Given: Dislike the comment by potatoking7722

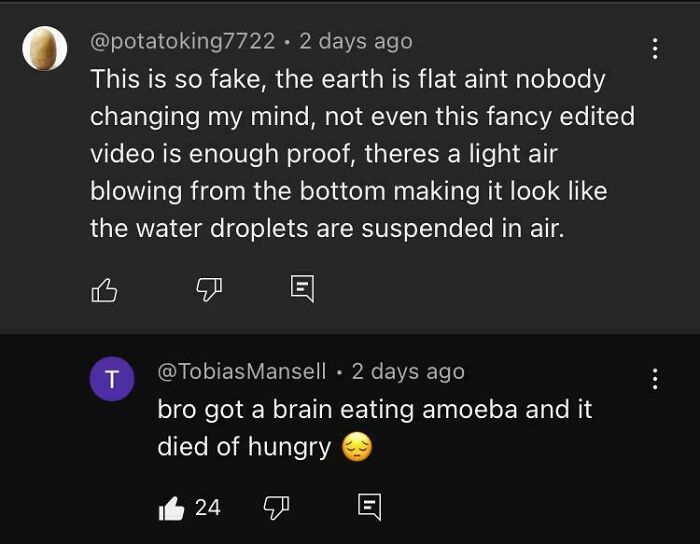Looking at the screenshot, I should pyautogui.click(x=207, y=290).
